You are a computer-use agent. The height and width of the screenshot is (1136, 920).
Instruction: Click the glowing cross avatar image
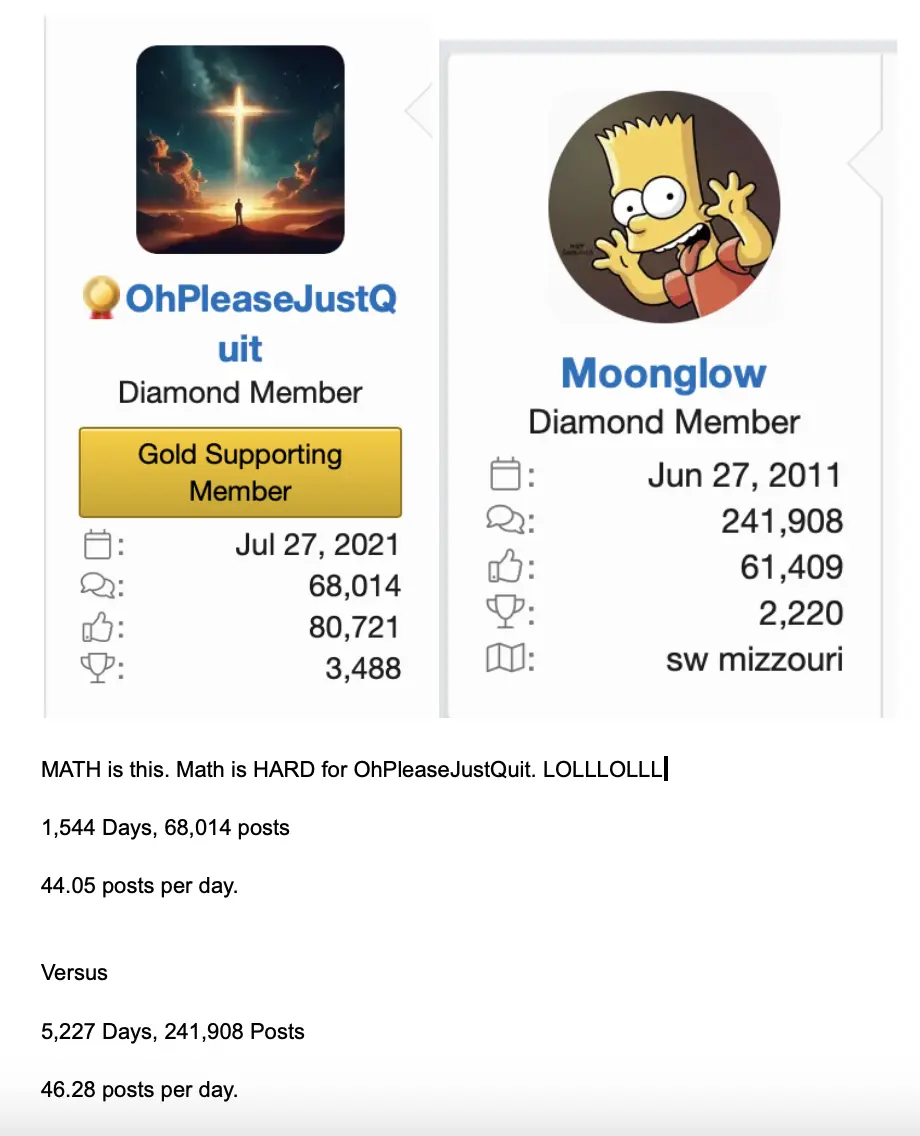point(238,152)
